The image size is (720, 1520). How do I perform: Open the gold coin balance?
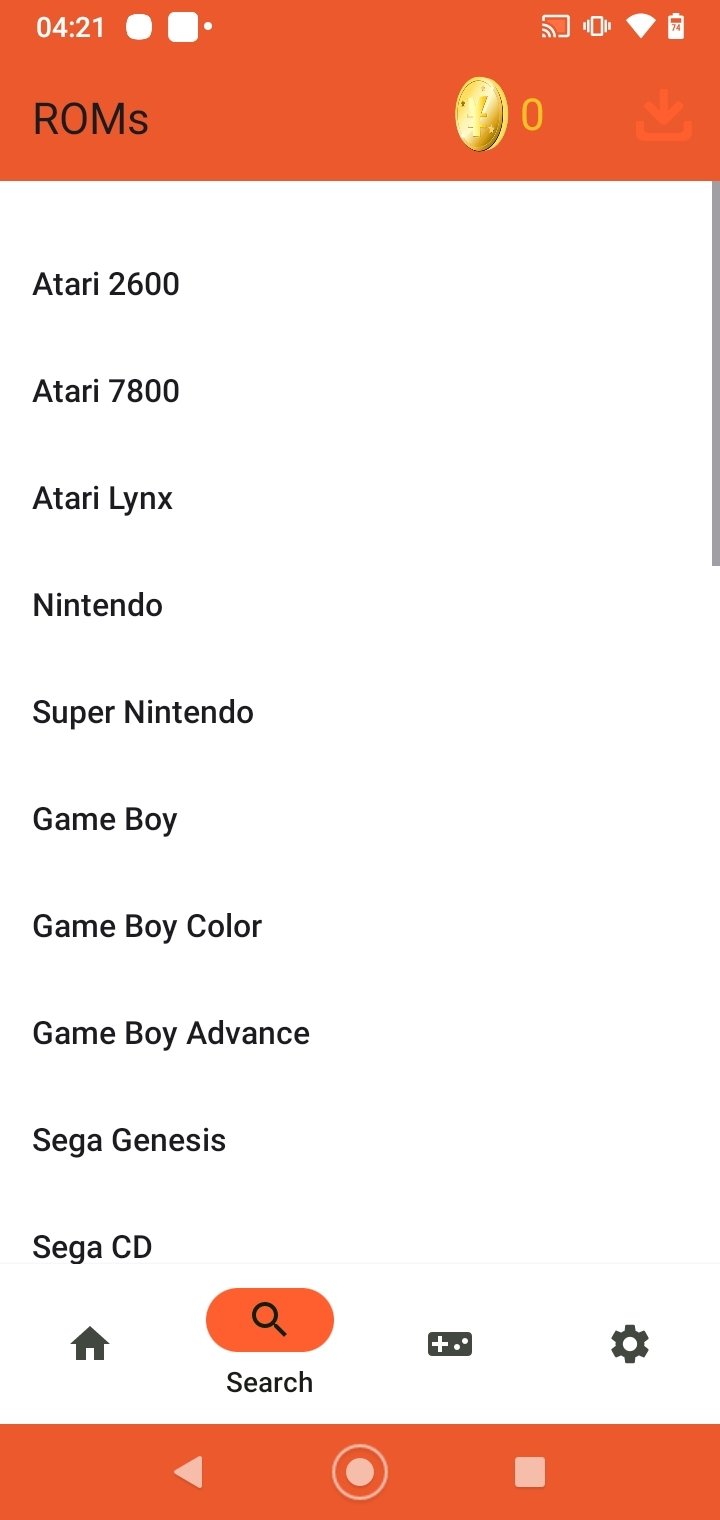499,115
